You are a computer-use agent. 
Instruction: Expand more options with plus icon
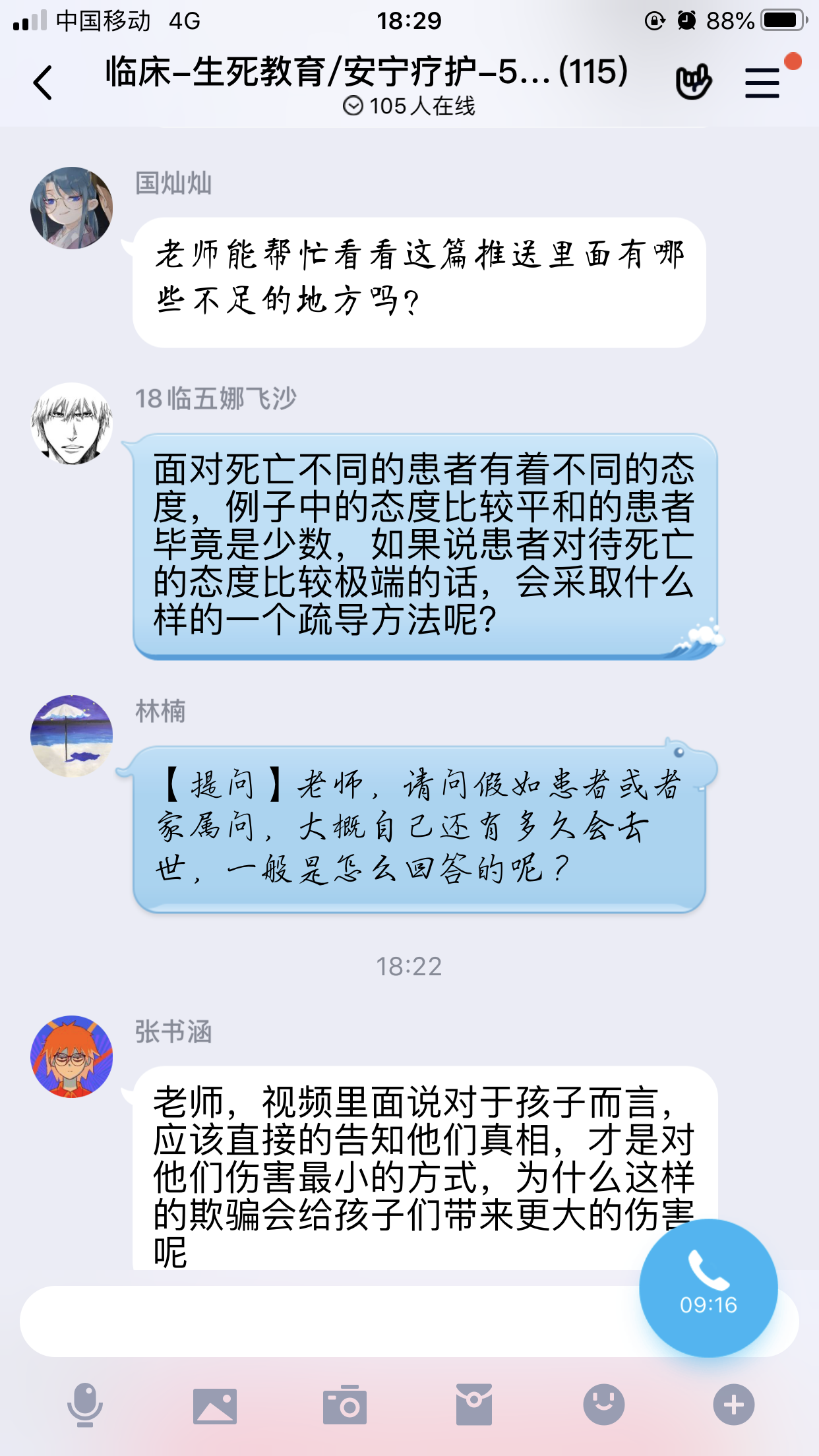tap(733, 1405)
